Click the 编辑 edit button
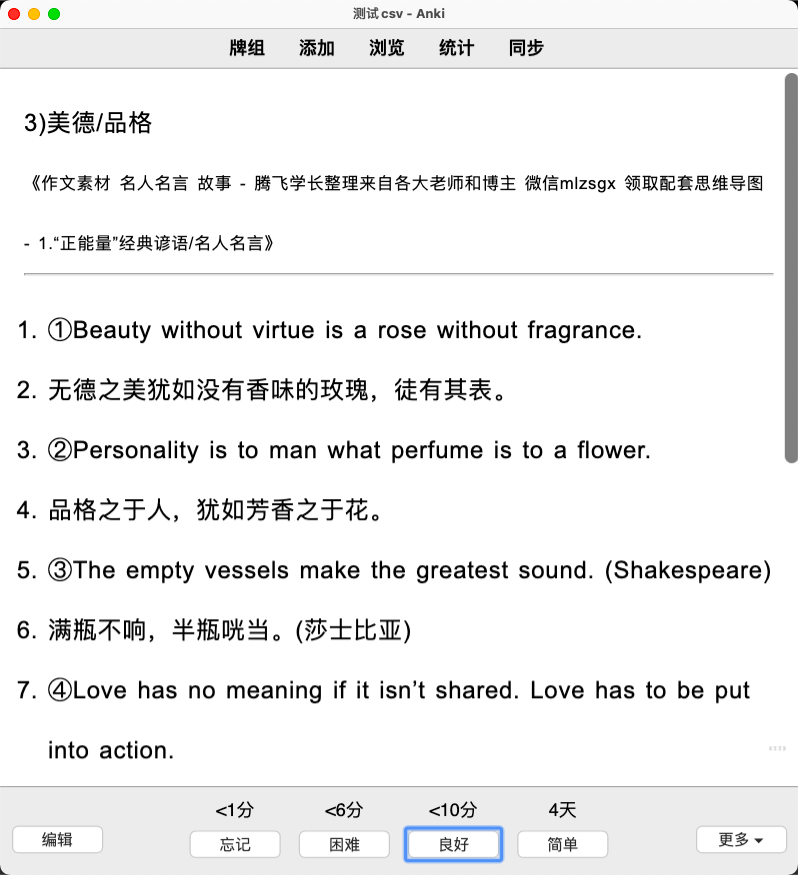Viewport: 798px width, 875px height. pos(57,840)
